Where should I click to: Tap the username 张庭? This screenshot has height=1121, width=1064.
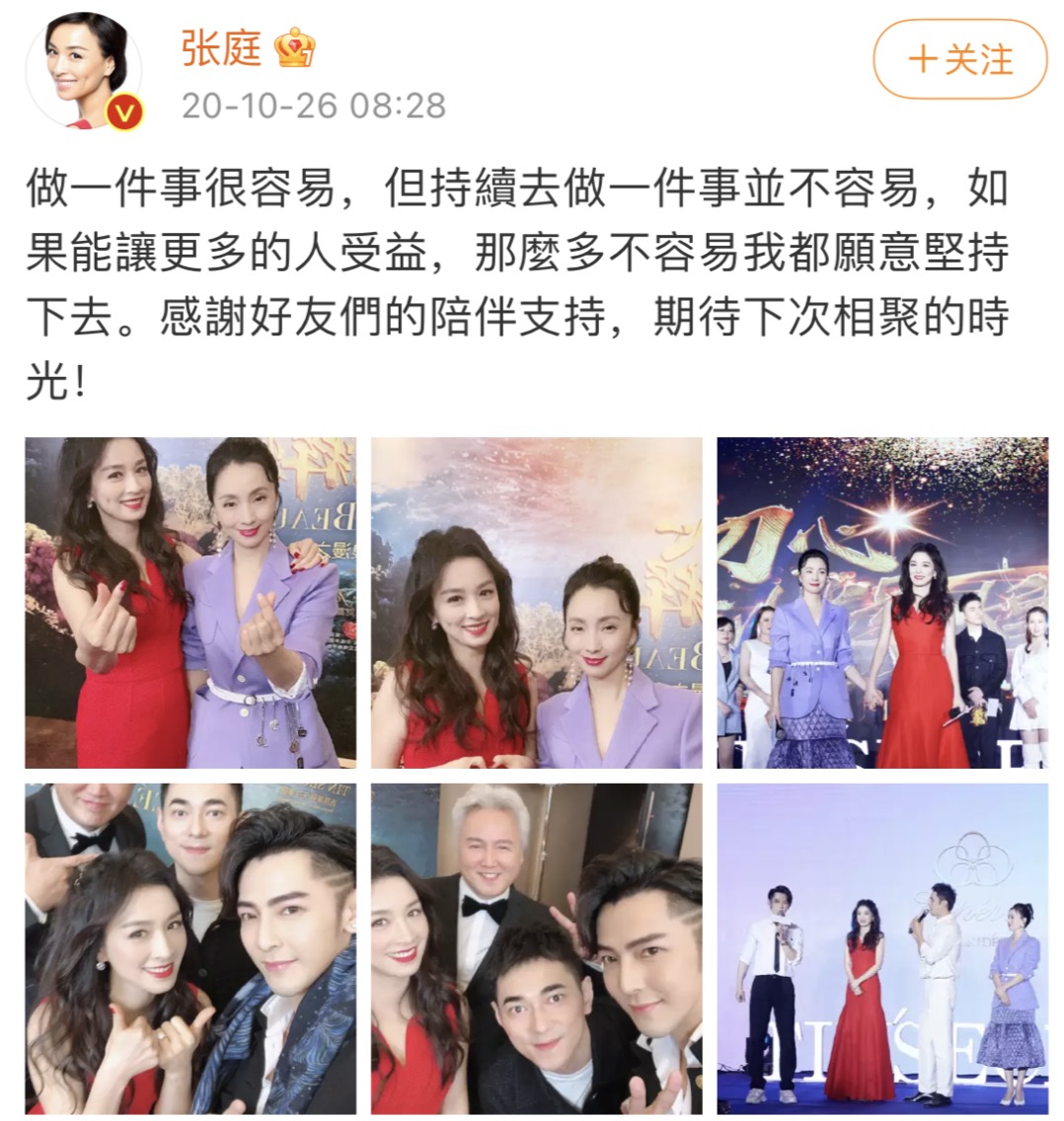221,46
